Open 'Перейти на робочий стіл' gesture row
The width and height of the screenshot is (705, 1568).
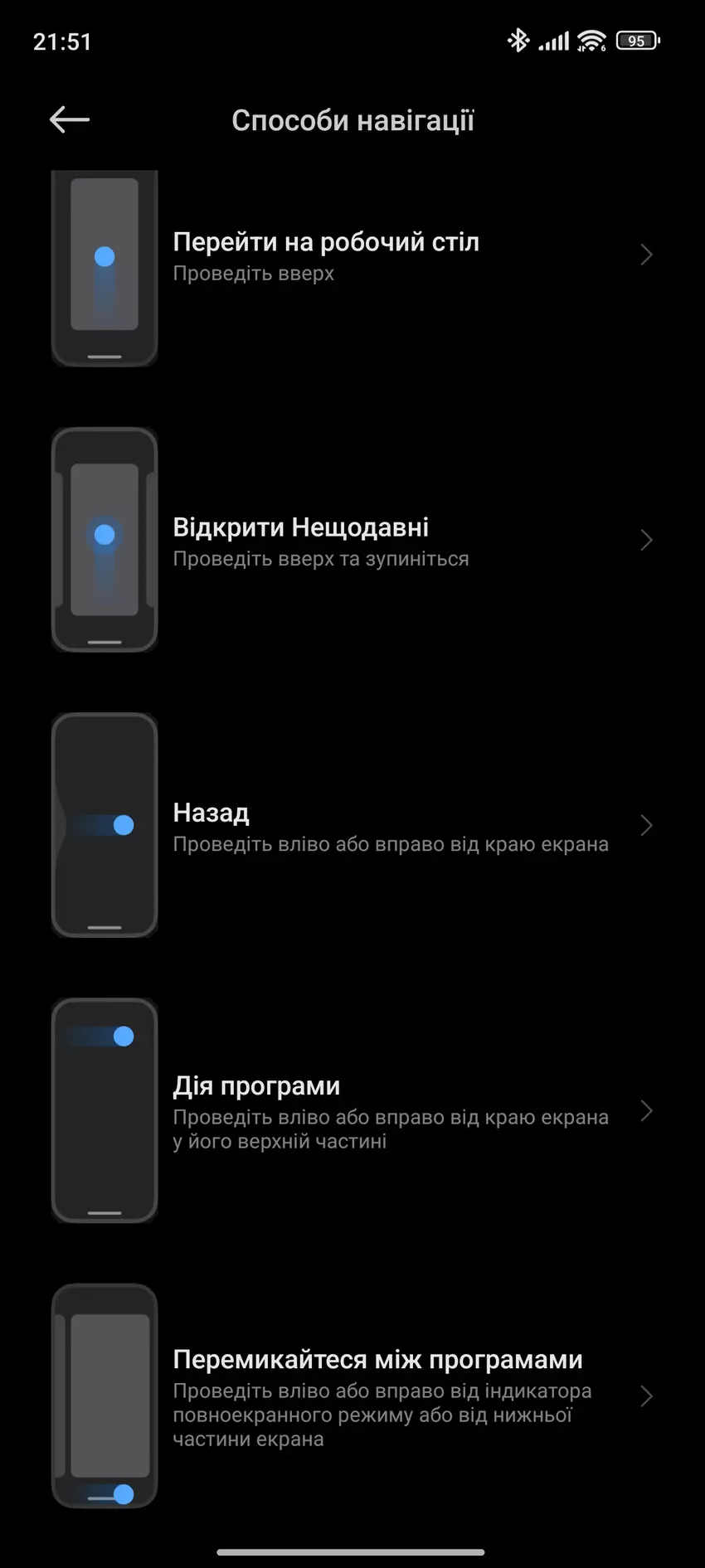point(352,255)
